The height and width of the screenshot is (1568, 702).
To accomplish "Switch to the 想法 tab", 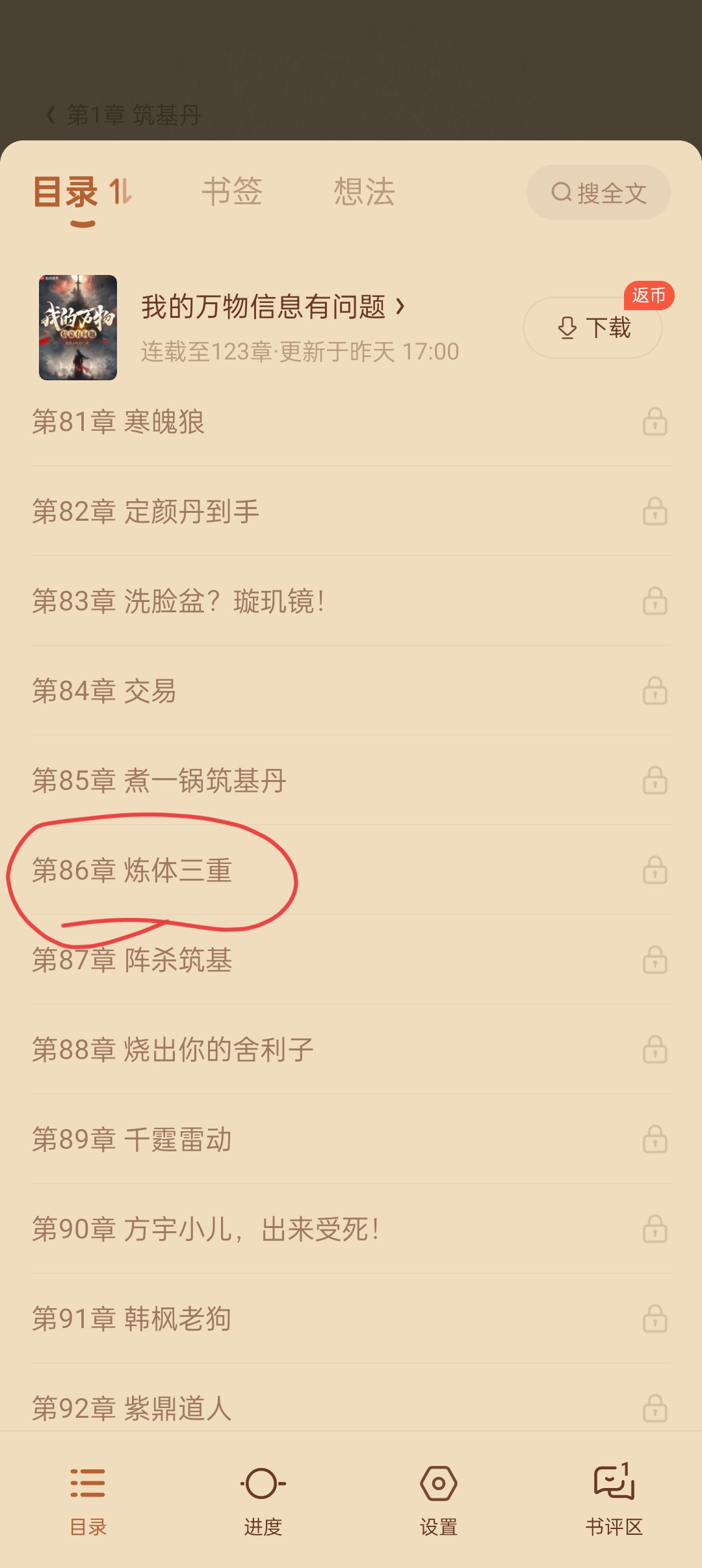I will [x=364, y=192].
